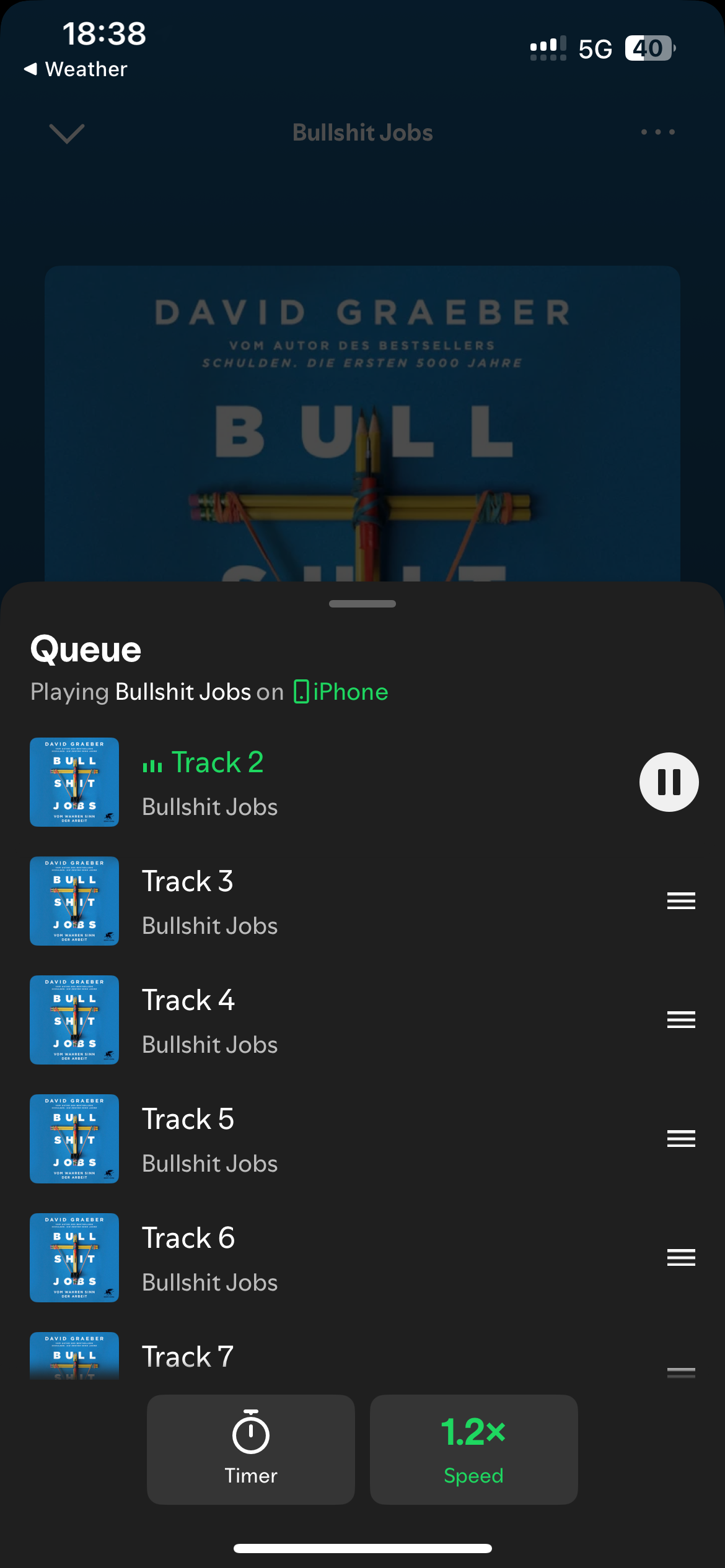The image size is (725, 1568).
Task: Pause the currently playing Track 2
Action: coord(669,782)
